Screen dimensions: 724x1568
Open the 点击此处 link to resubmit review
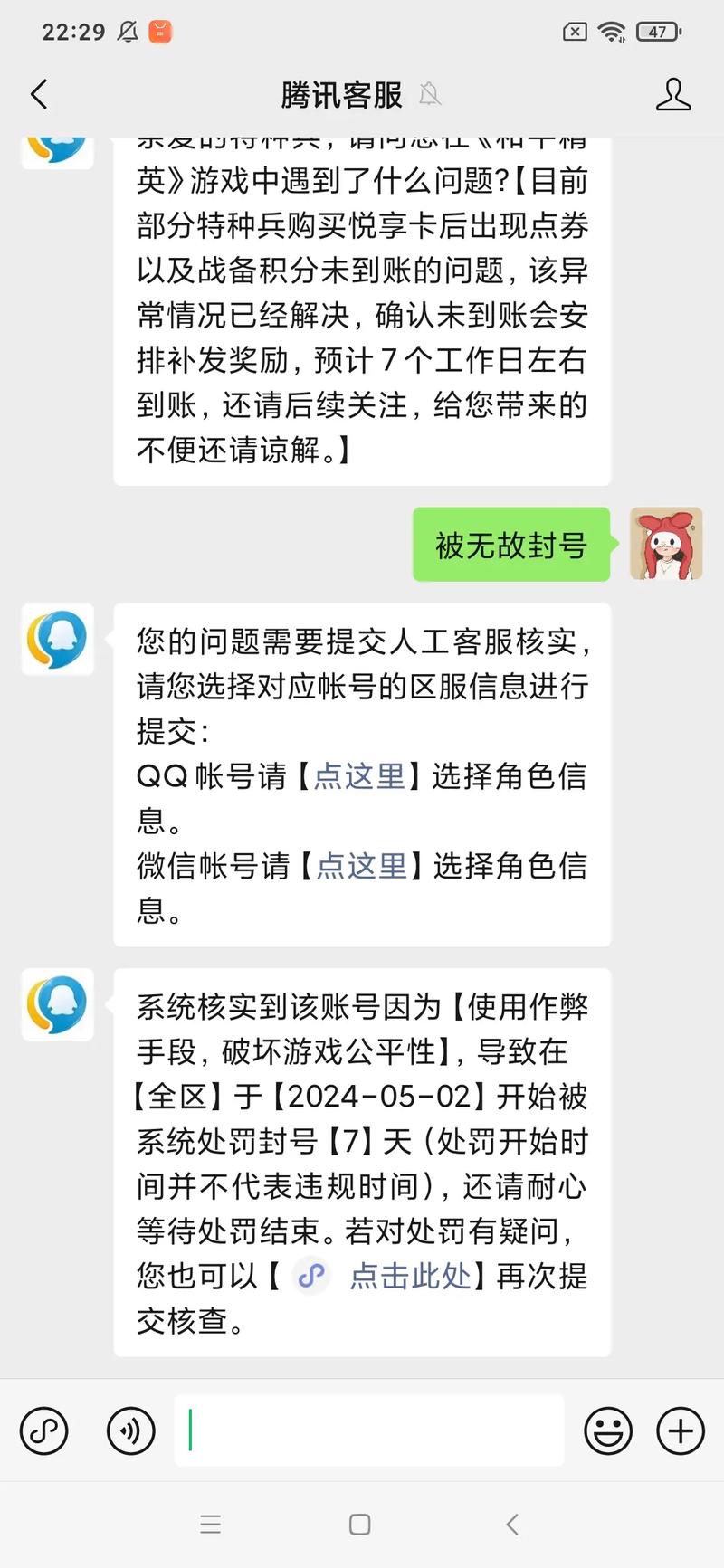(409, 1276)
